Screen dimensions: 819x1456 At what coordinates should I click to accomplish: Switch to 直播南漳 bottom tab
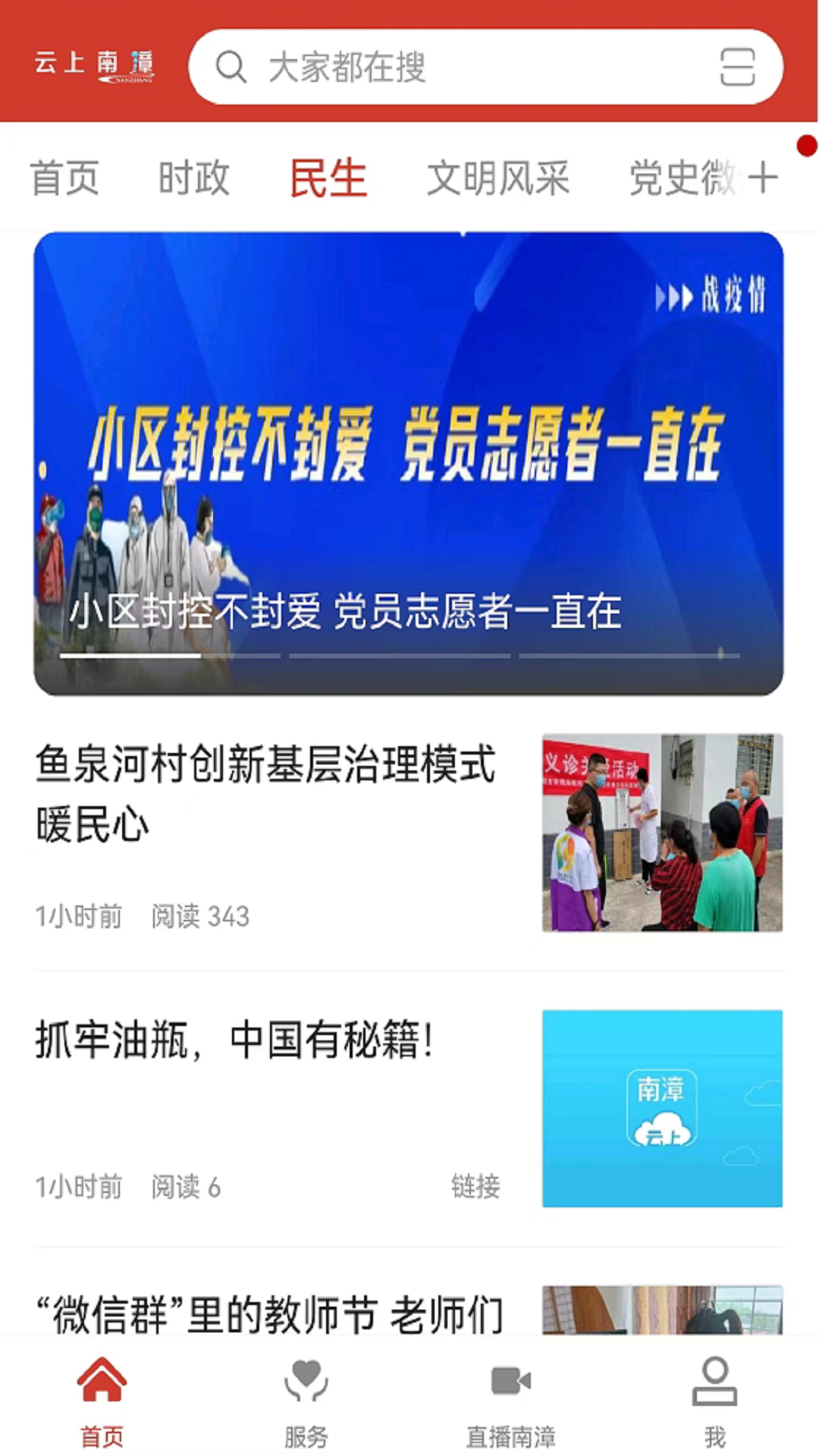click(x=510, y=1401)
